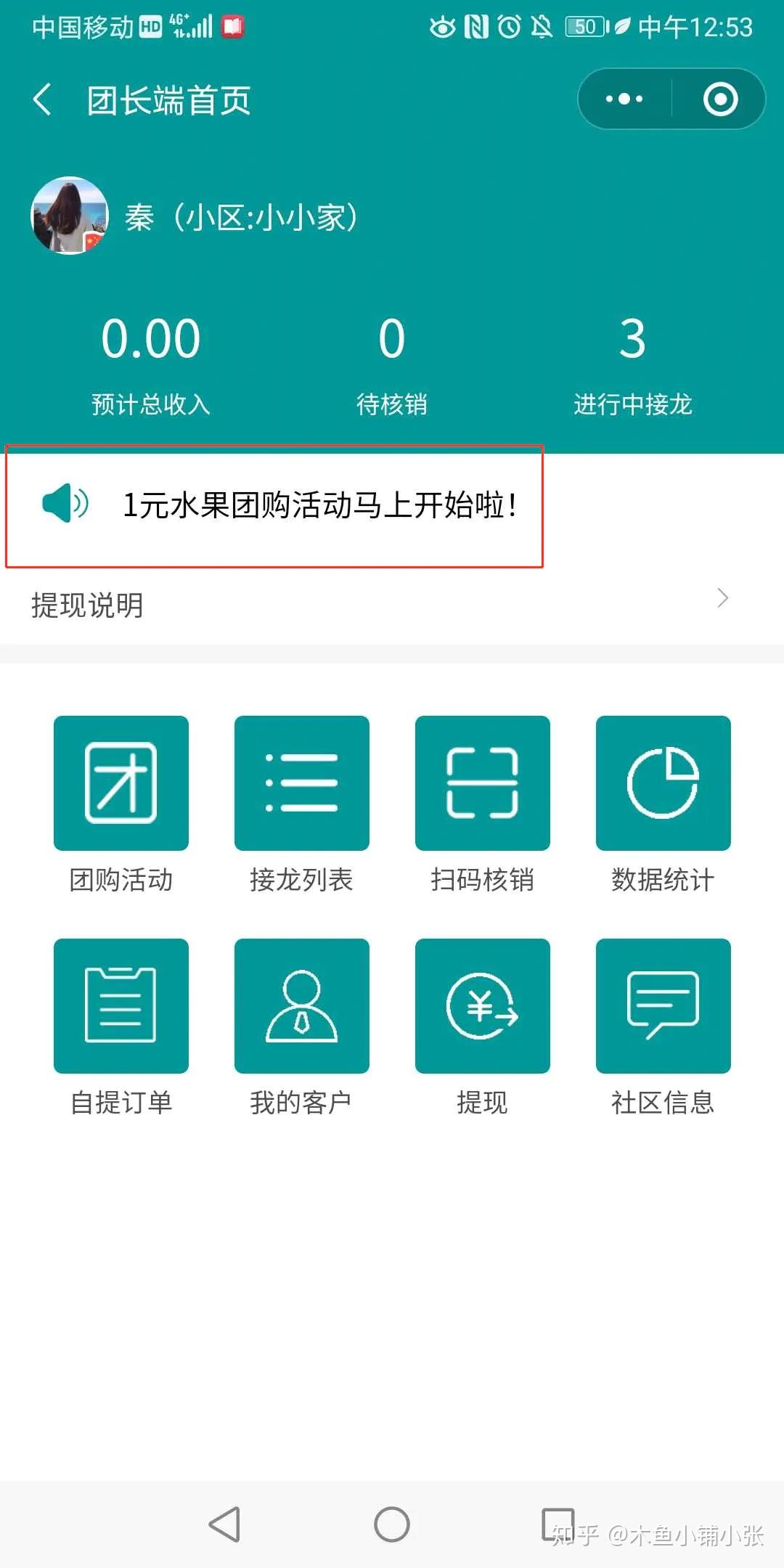Open the 团购活动 group-buy activities icon
Image resolution: width=784 pixels, height=1568 pixels.
[x=121, y=784]
